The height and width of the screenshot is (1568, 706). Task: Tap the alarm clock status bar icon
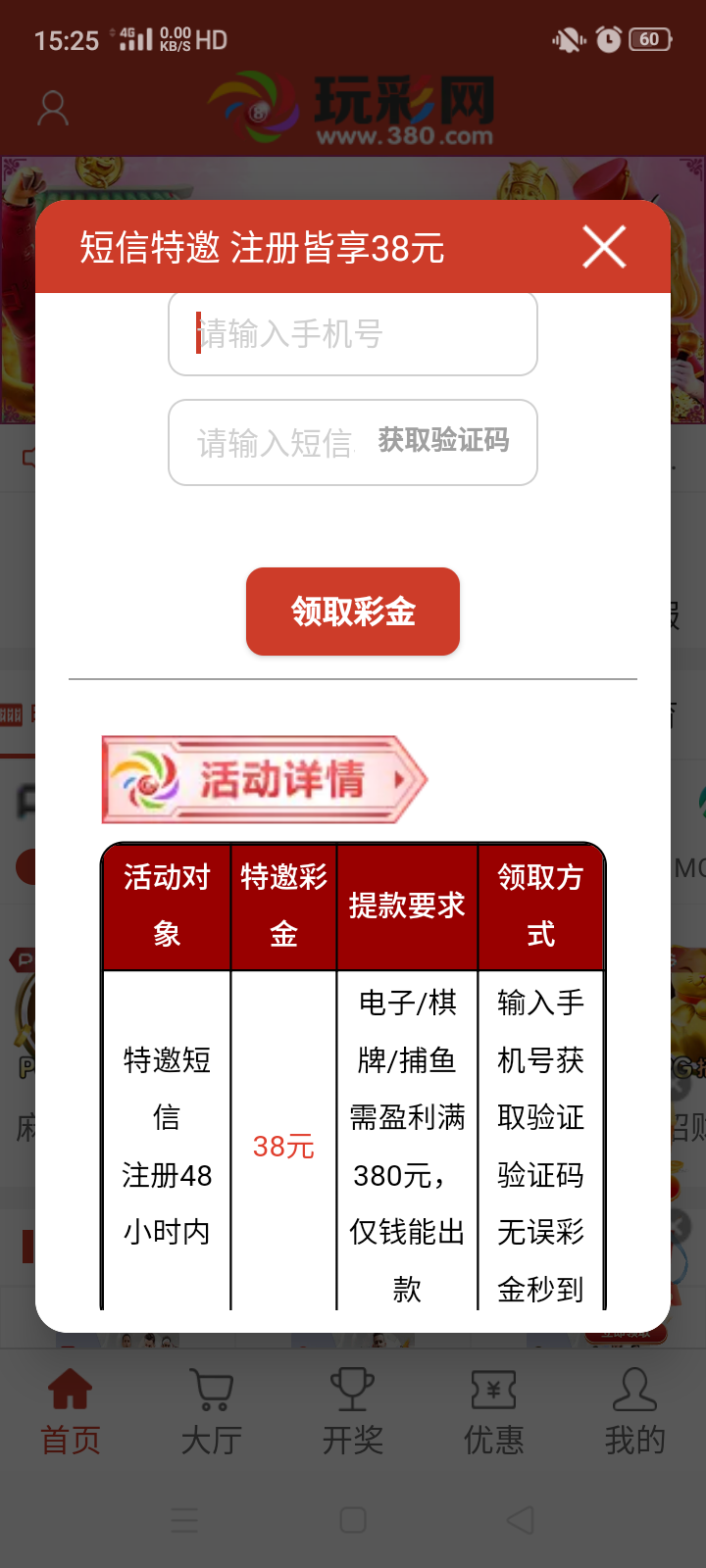pyautogui.click(x=609, y=39)
